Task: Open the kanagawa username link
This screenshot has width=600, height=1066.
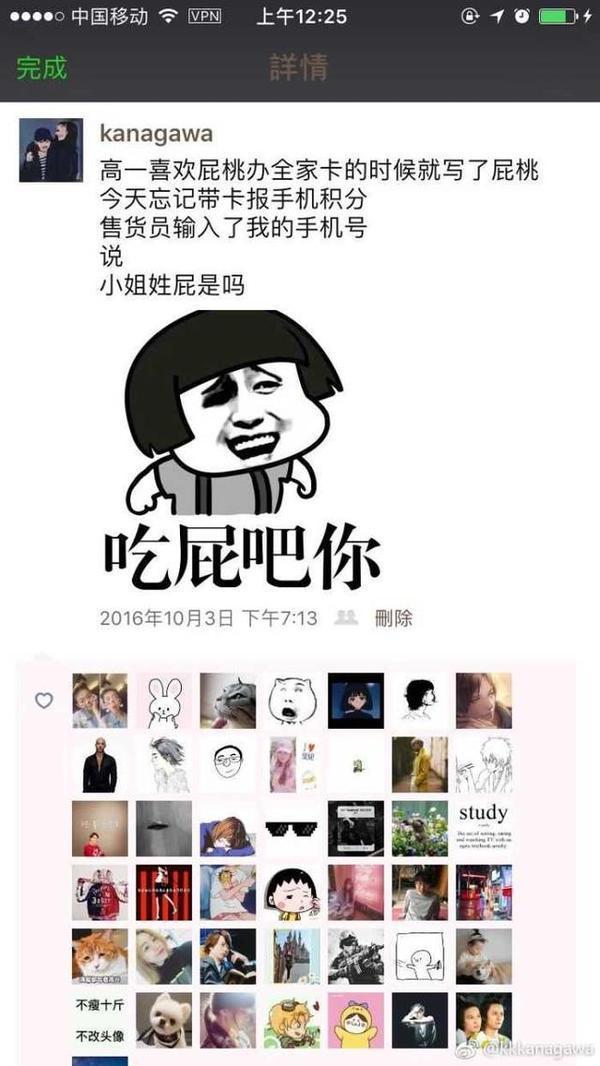Action: pyautogui.click(x=156, y=133)
